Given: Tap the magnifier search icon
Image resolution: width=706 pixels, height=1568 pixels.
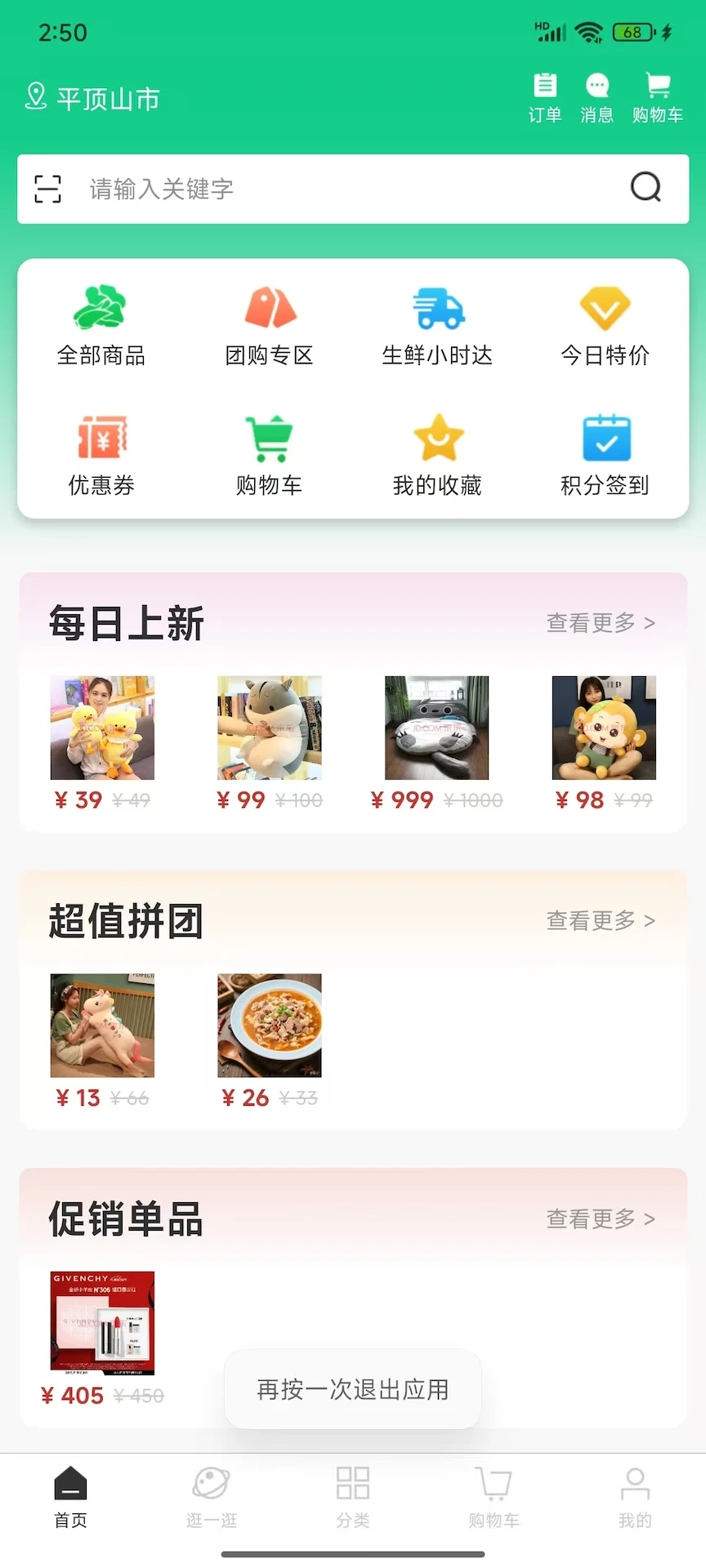Looking at the screenshot, I should click(646, 187).
